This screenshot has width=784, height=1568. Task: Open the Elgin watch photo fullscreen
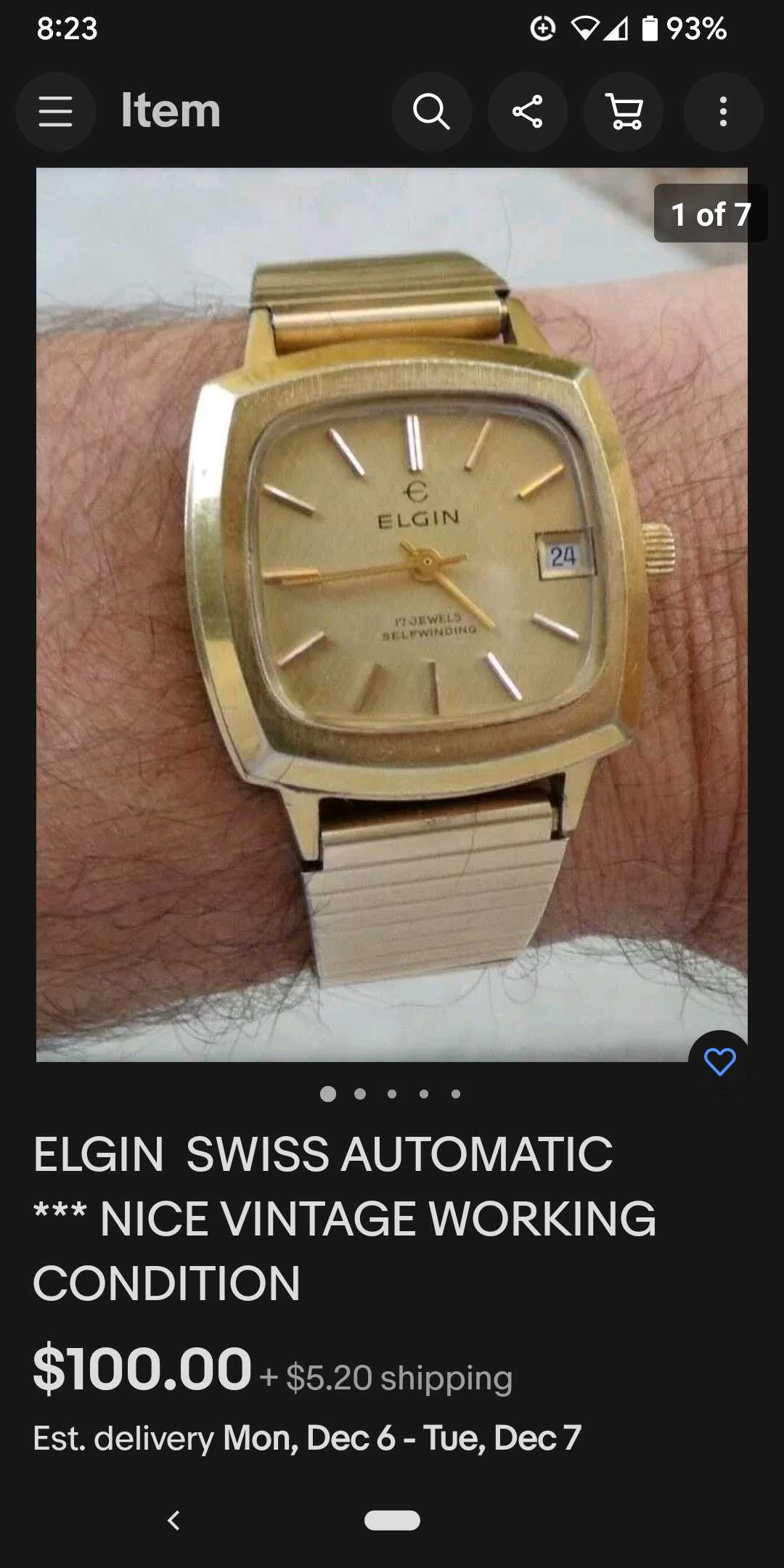[392, 614]
